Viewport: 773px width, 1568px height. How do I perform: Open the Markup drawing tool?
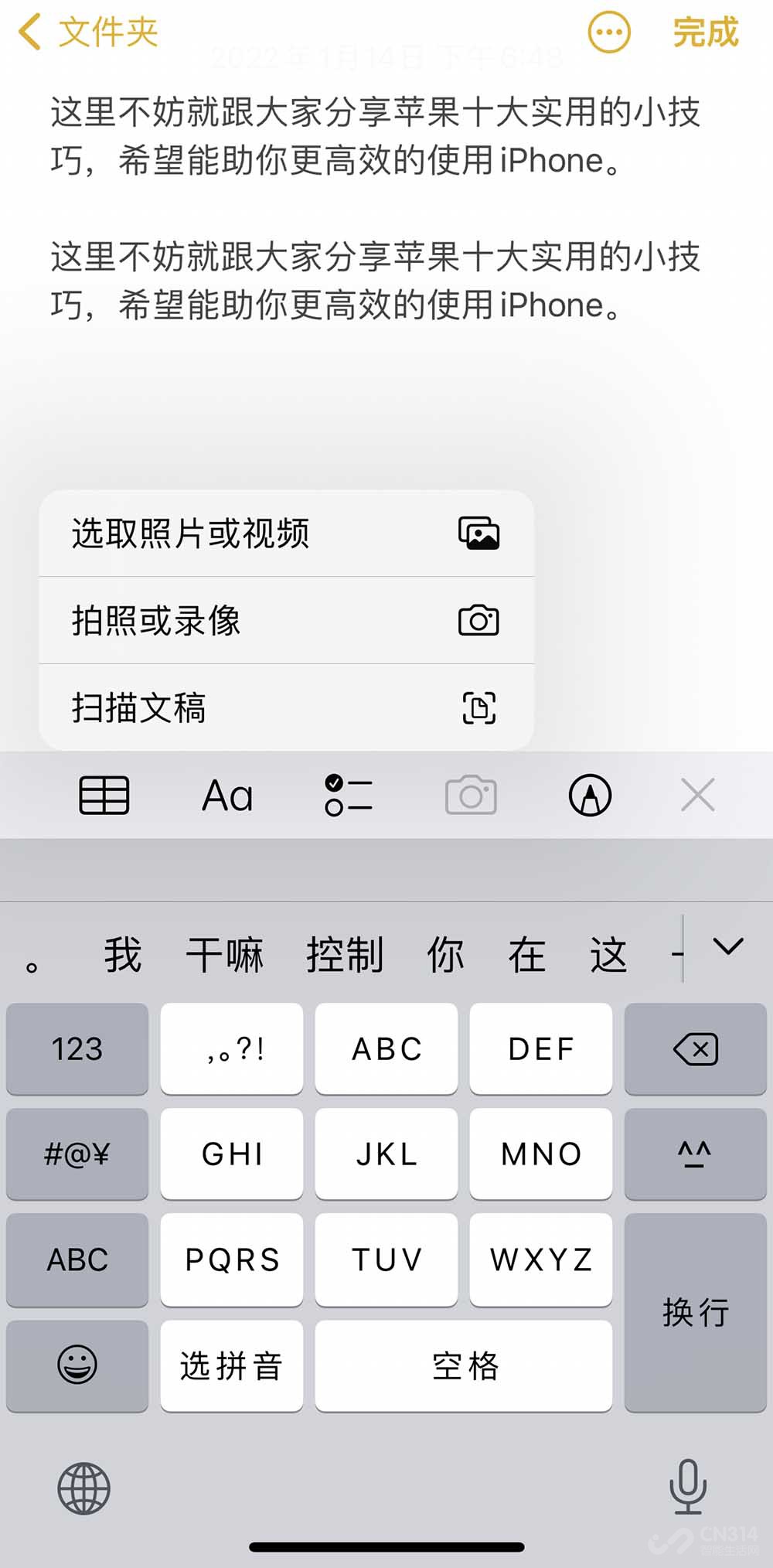coord(589,795)
